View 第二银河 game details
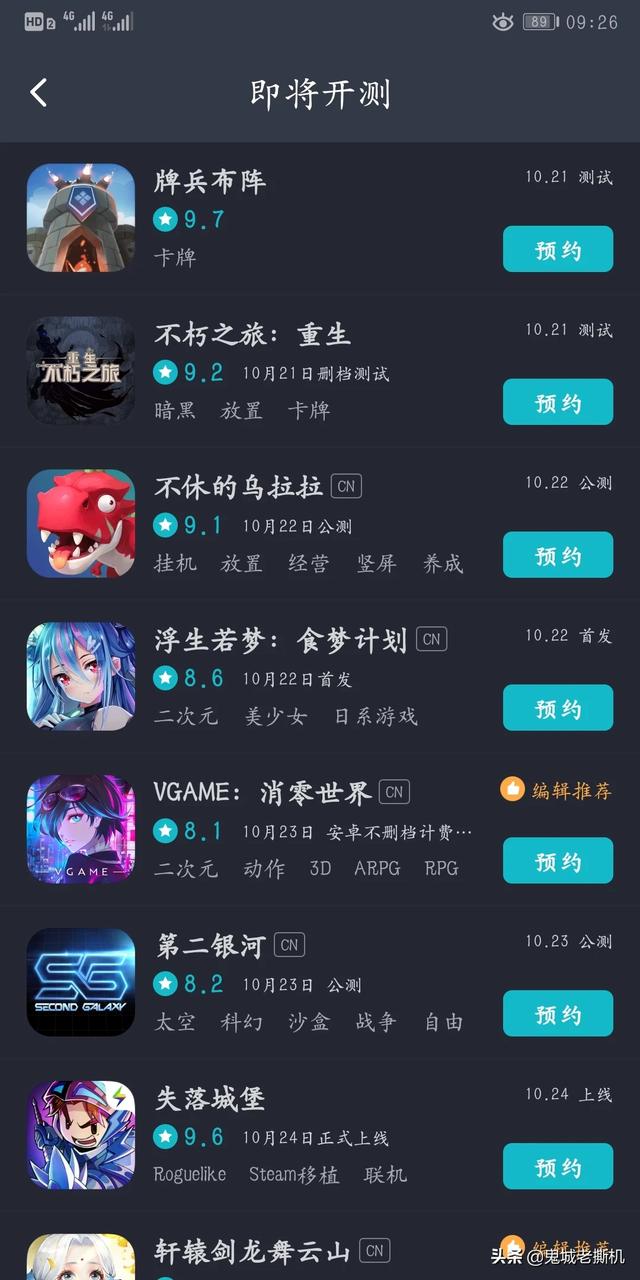The width and height of the screenshot is (640, 1280). pyautogui.click(x=210, y=945)
